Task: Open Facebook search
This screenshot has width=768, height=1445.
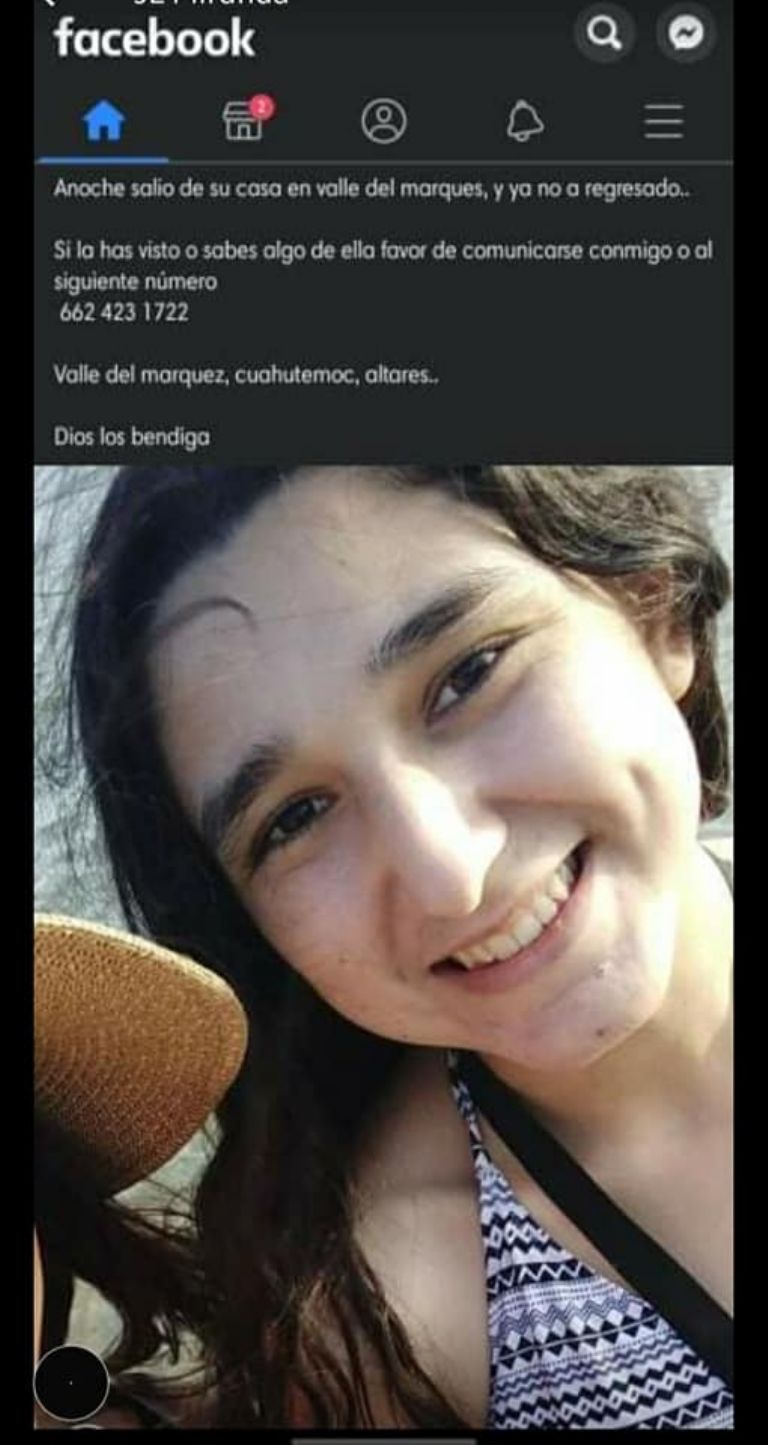Action: coord(604,34)
